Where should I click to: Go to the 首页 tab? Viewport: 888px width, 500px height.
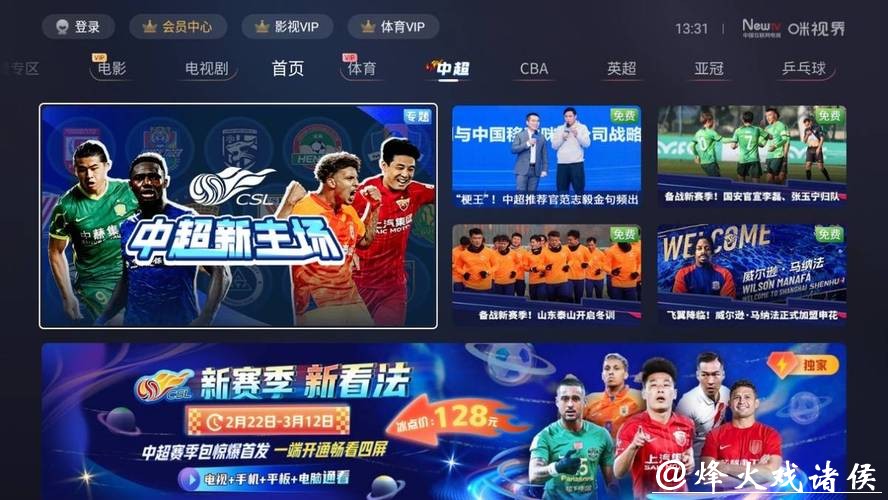(x=287, y=69)
